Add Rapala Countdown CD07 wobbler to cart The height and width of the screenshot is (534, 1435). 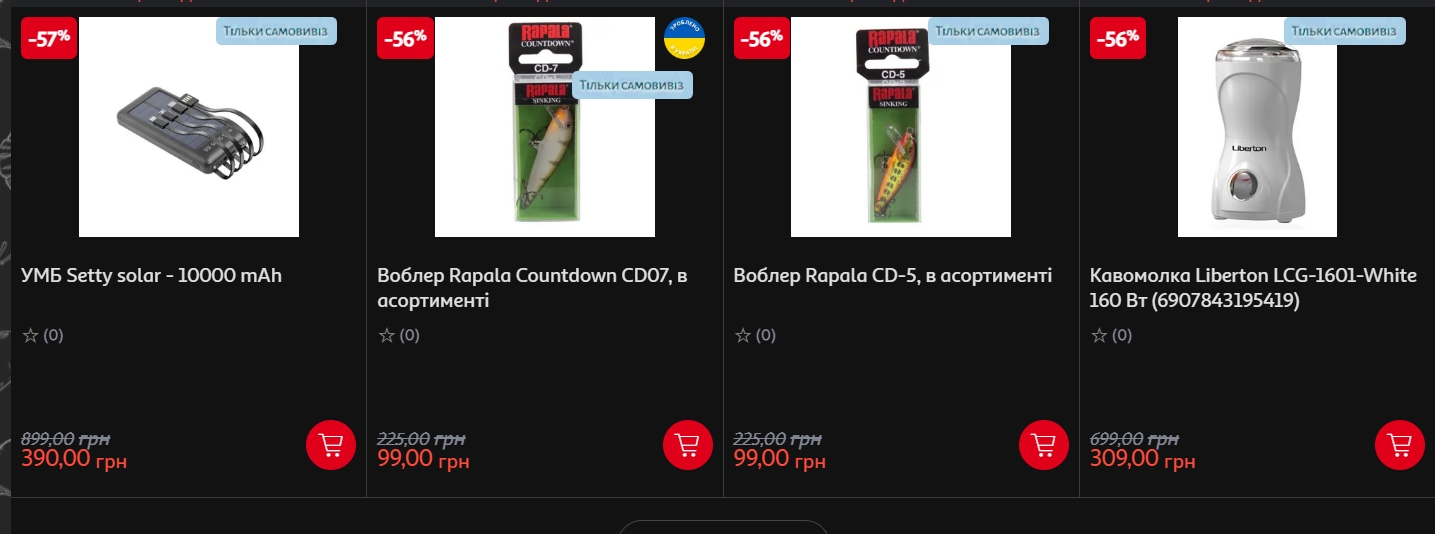click(688, 444)
